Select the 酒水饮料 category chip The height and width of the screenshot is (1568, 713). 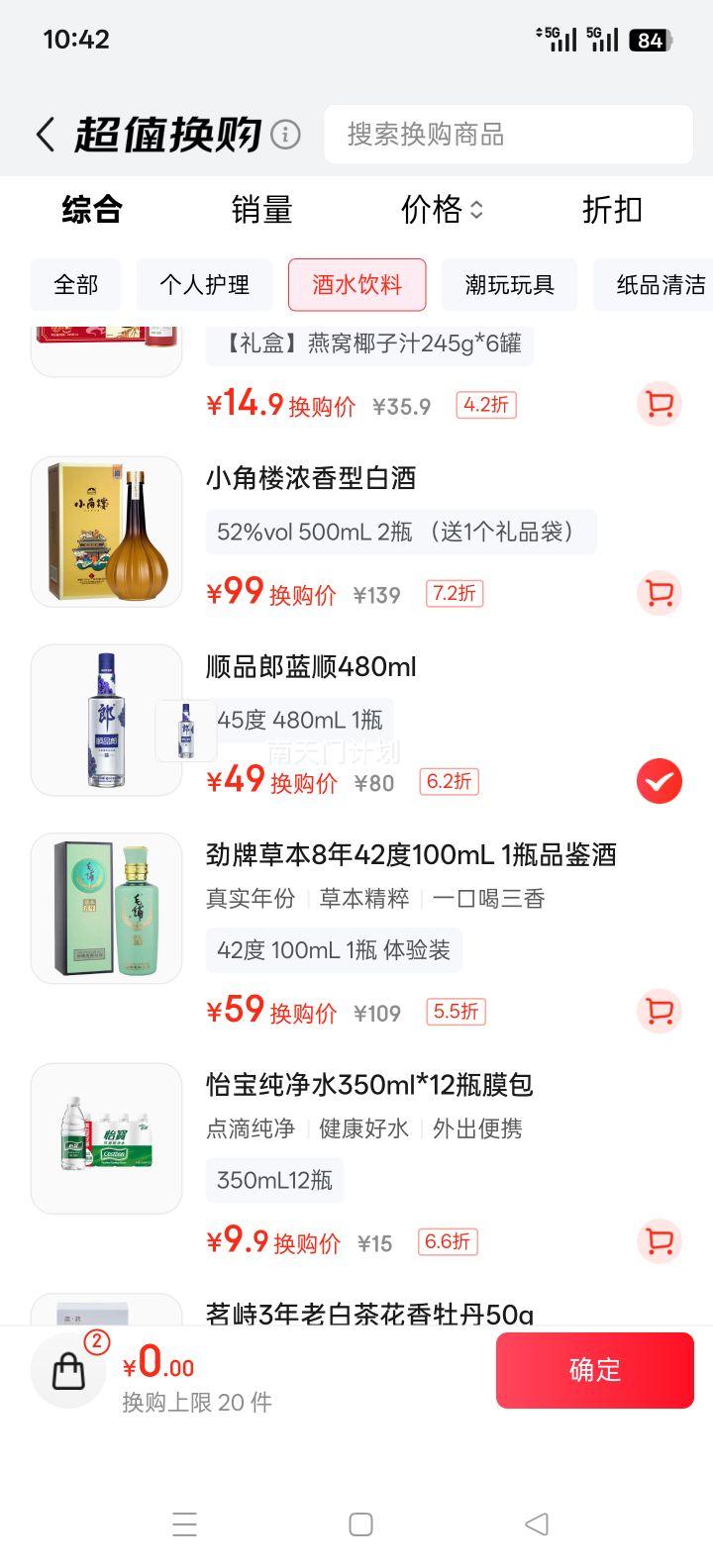click(x=357, y=285)
